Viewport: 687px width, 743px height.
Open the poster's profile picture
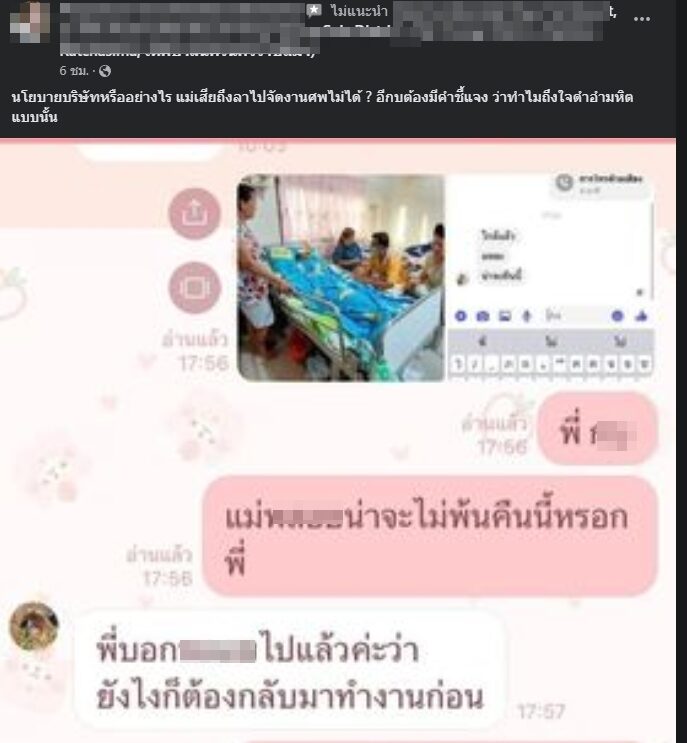point(29,22)
